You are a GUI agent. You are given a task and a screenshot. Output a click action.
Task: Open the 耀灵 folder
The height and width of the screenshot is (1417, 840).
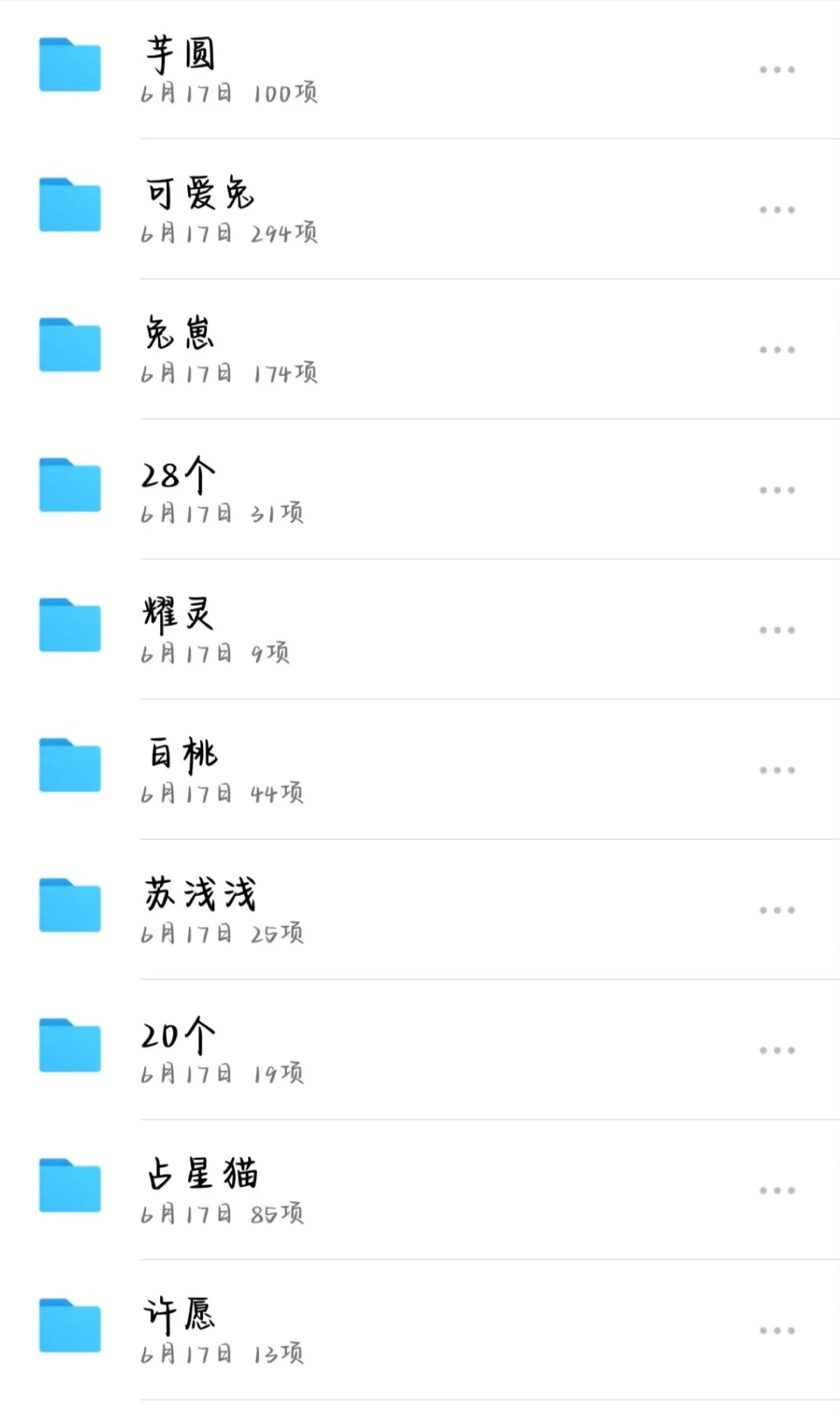(178, 614)
